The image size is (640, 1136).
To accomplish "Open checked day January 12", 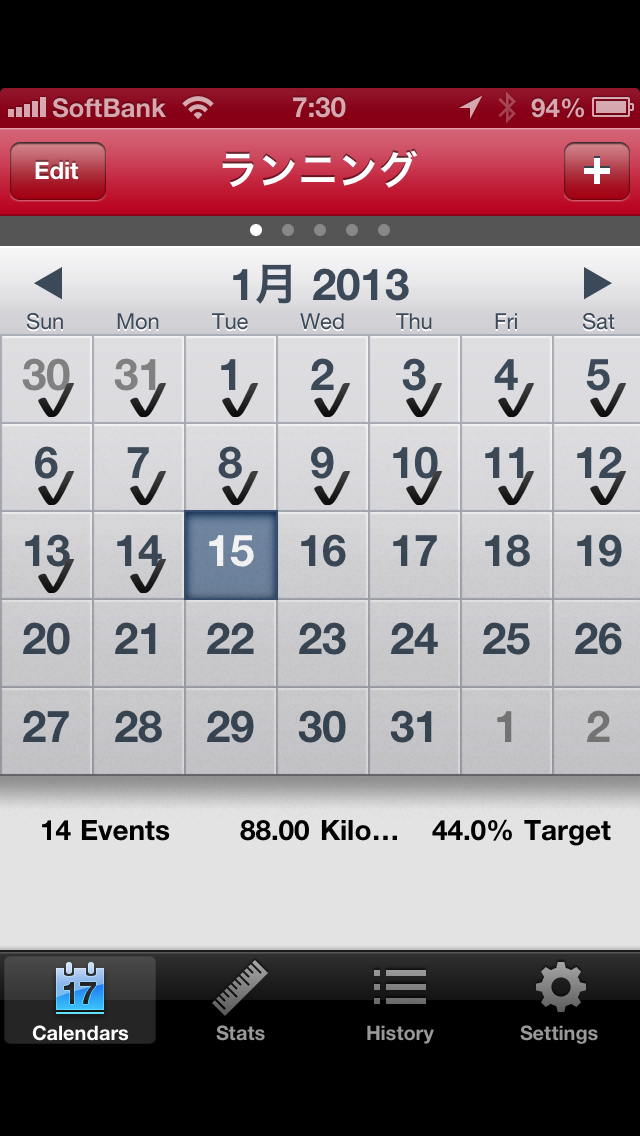I will pyautogui.click(x=598, y=468).
